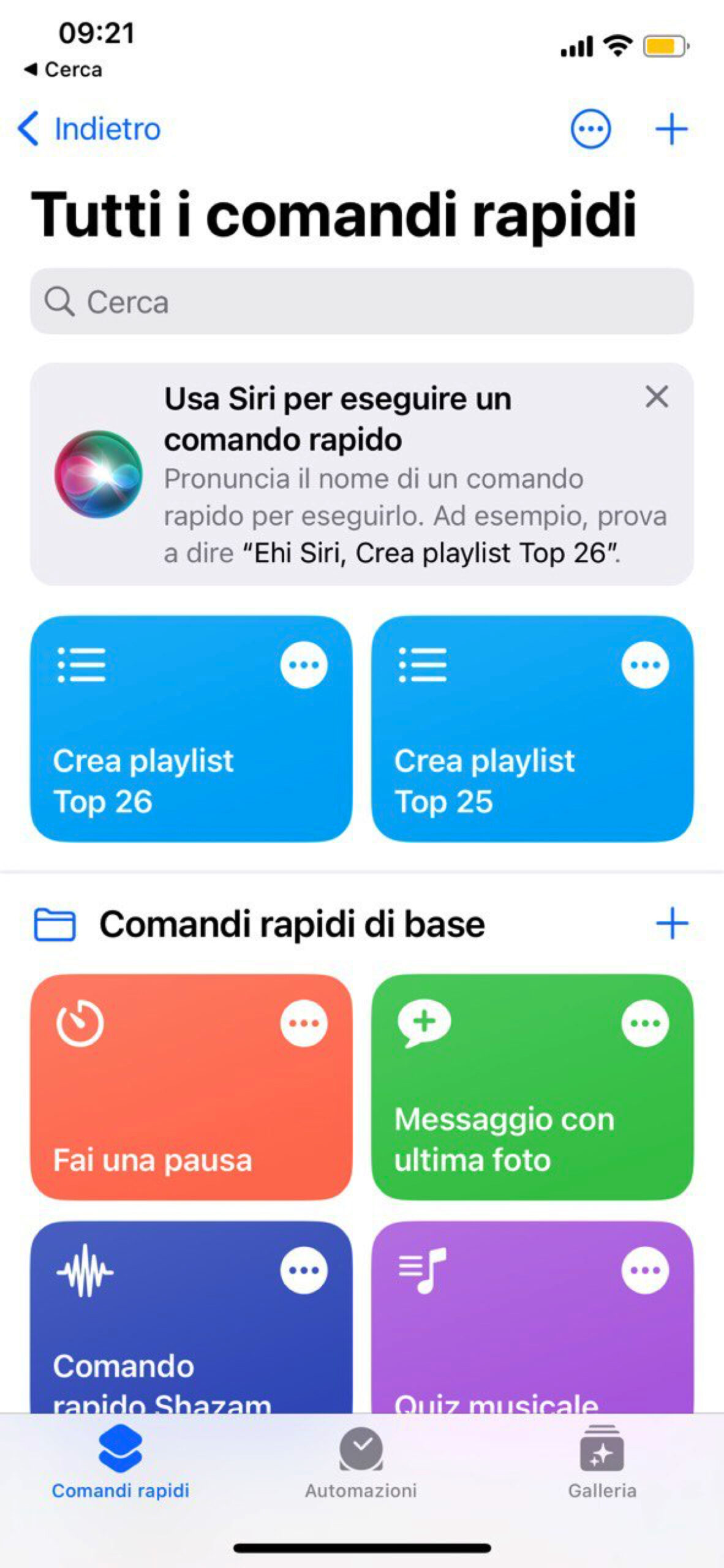This screenshot has width=724, height=1568.
Task: Open the more options circle in toolbar
Action: (x=590, y=129)
